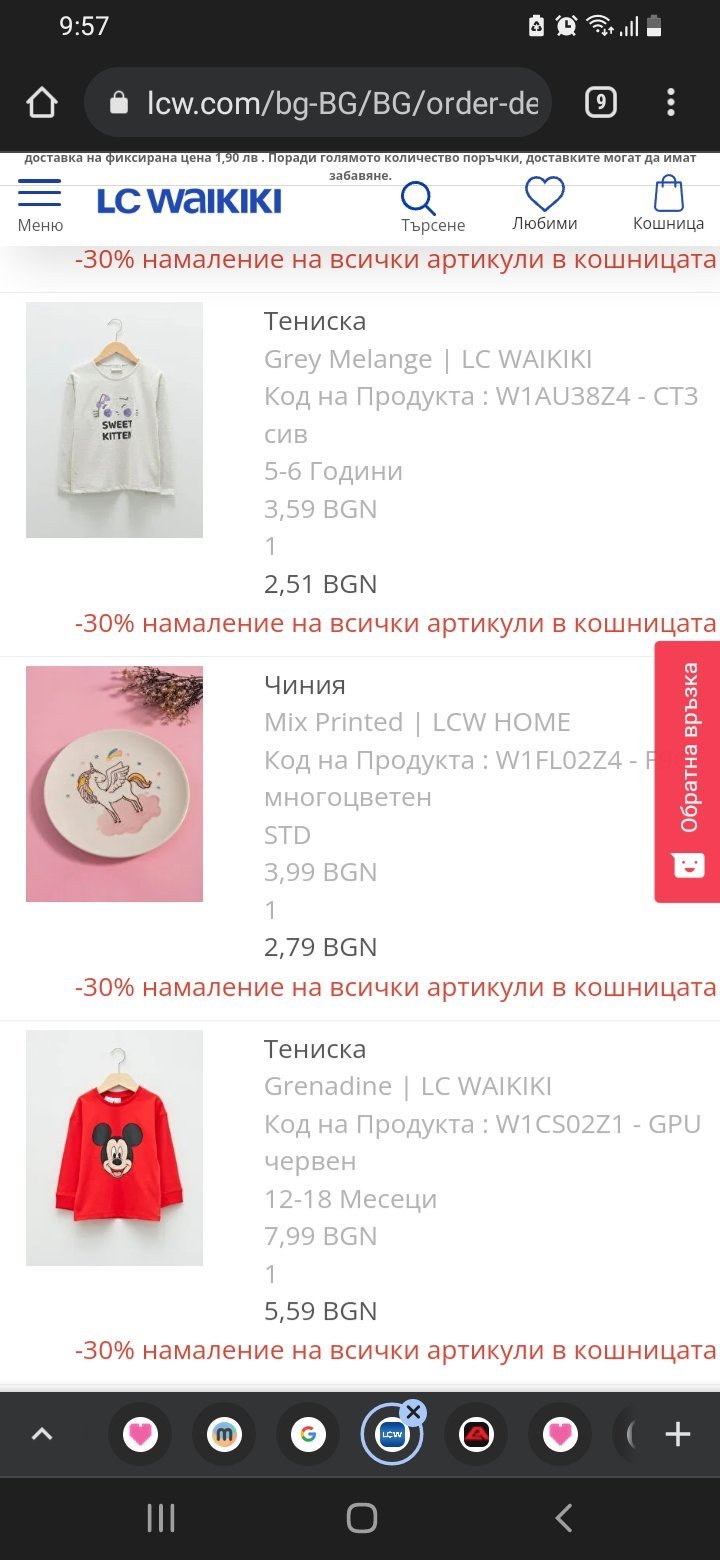Open the Меню drawer button
The image size is (720, 1560).
pyautogui.click(x=40, y=207)
